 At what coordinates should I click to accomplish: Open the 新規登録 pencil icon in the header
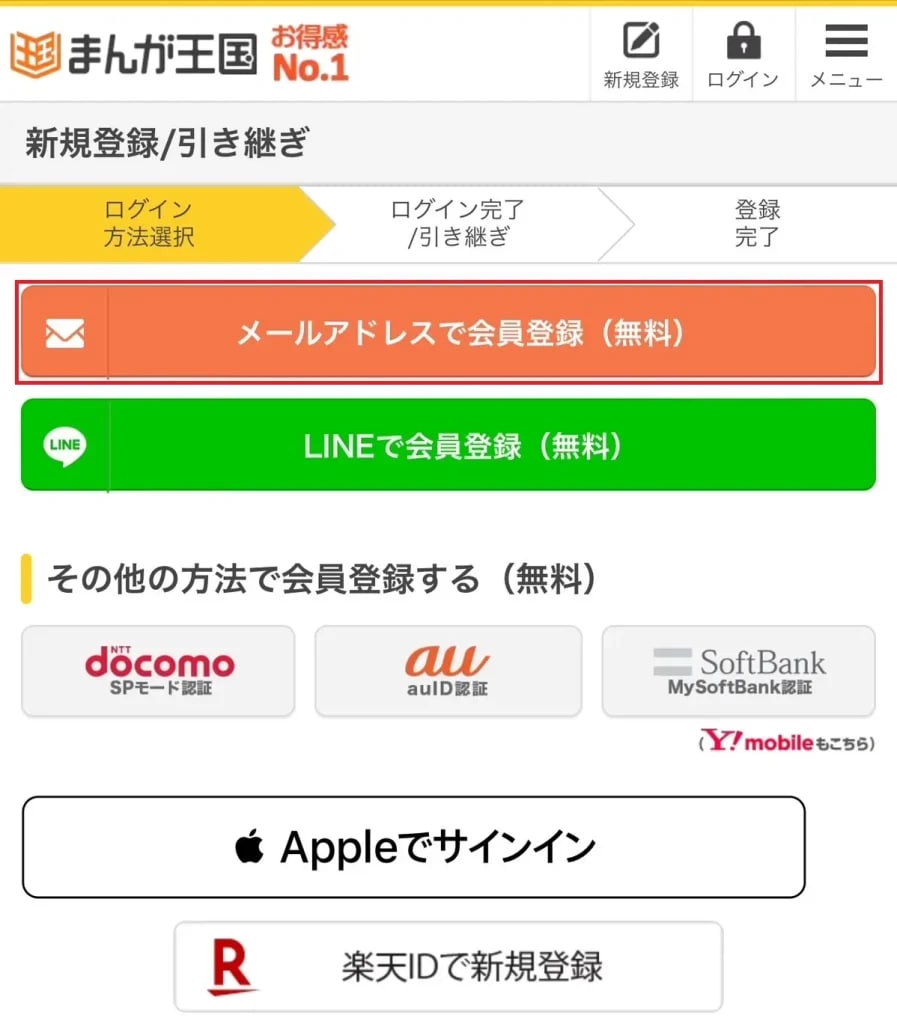[640, 42]
